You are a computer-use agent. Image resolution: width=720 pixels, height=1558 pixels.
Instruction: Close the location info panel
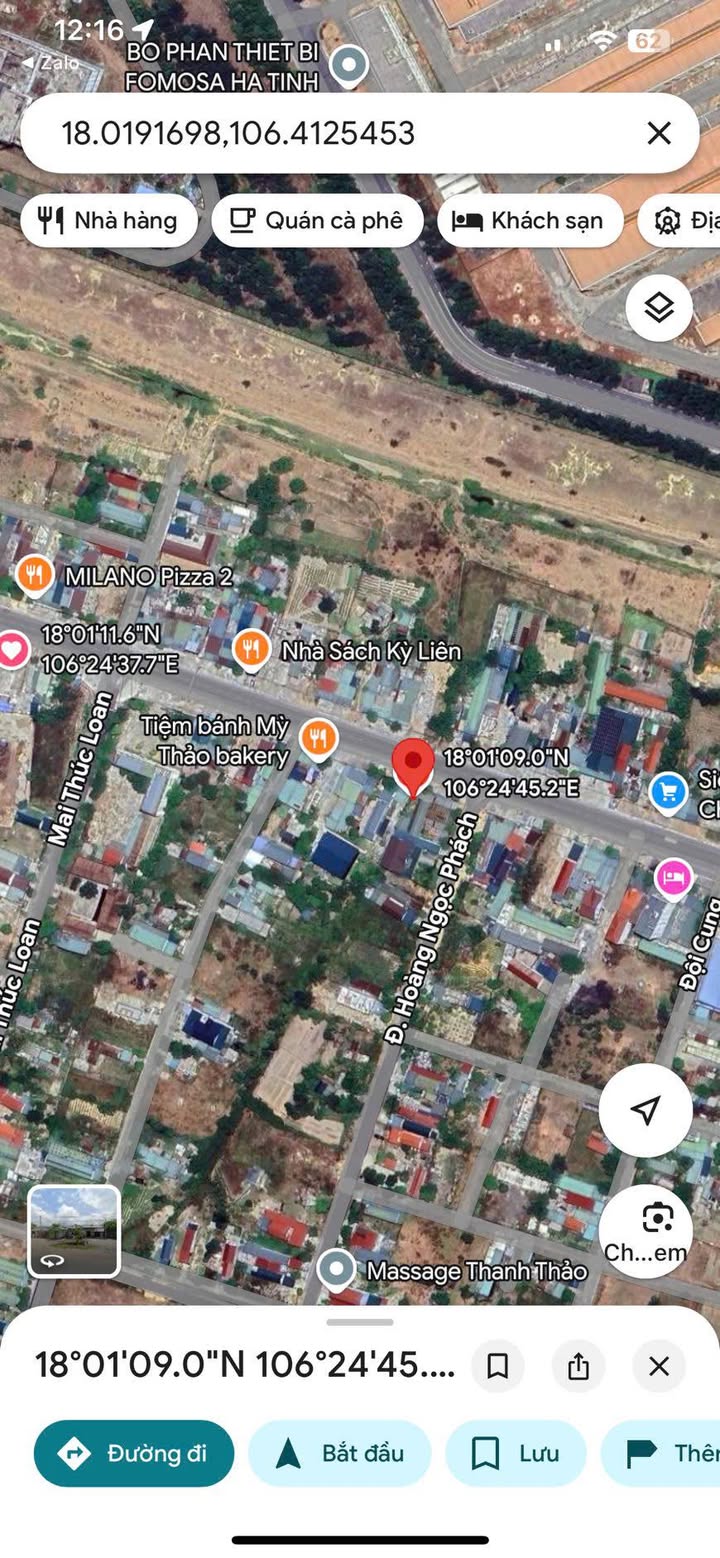pyautogui.click(x=659, y=1366)
